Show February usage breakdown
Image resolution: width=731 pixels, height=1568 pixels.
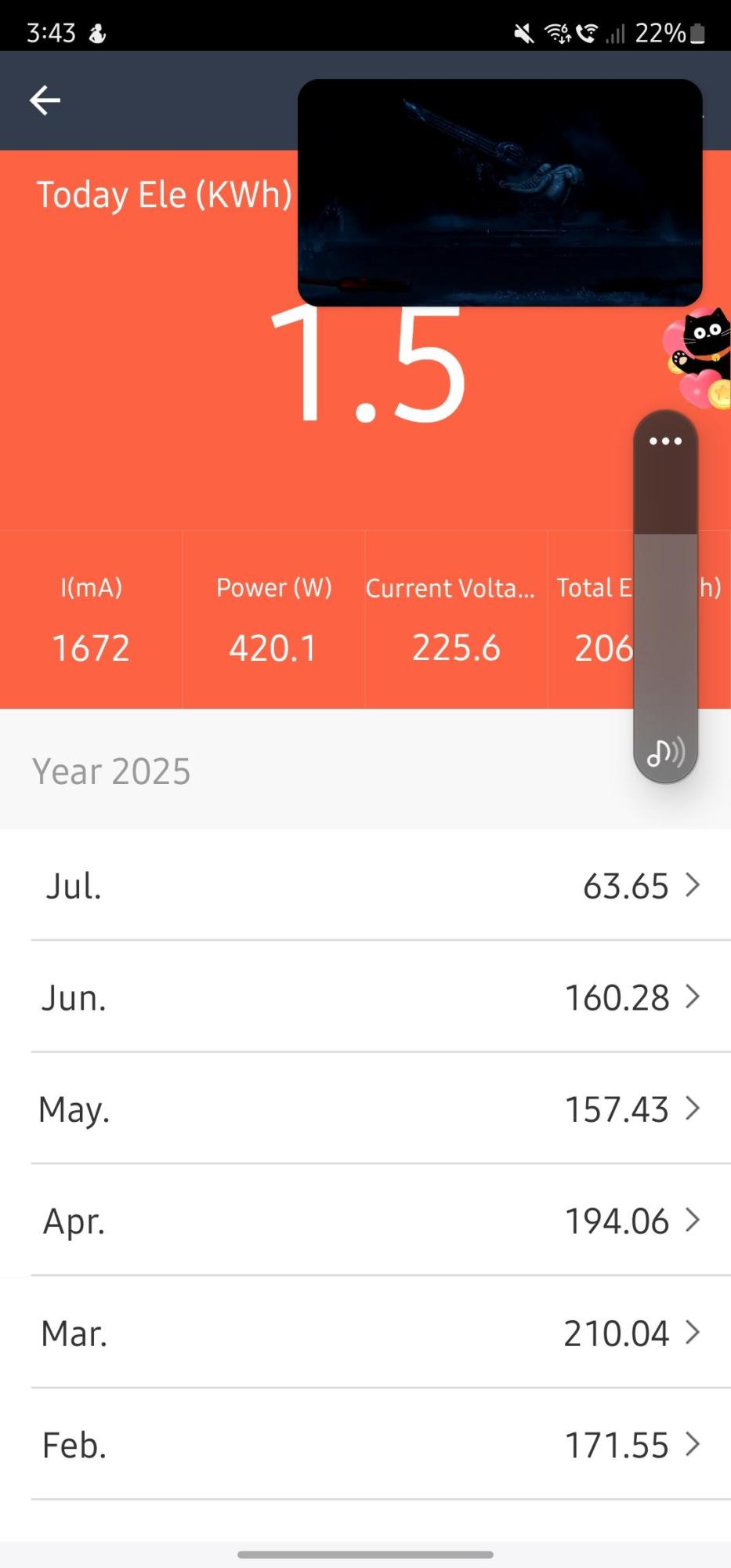coord(365,1444)
